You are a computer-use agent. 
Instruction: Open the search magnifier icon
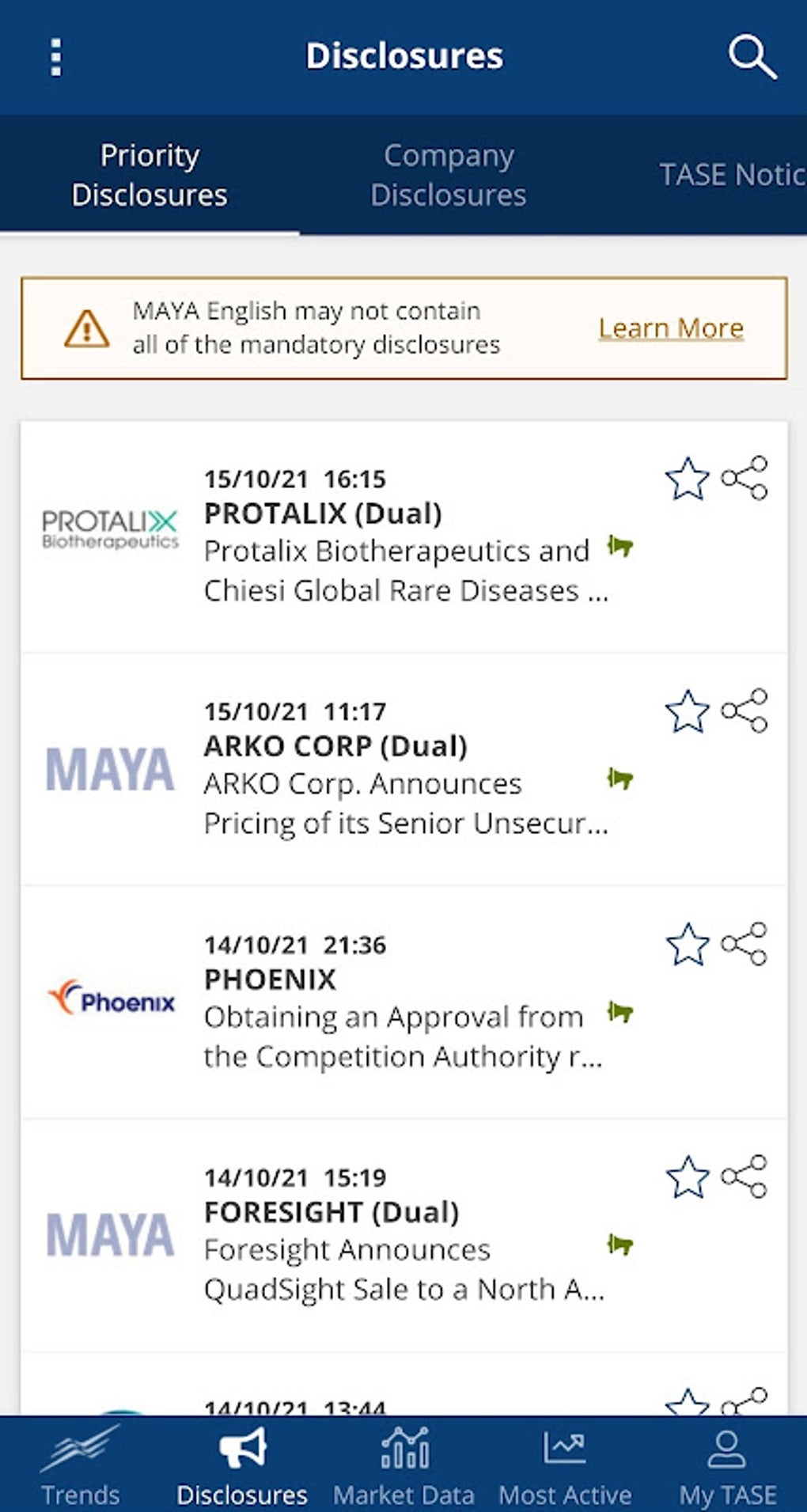[751, 57]
